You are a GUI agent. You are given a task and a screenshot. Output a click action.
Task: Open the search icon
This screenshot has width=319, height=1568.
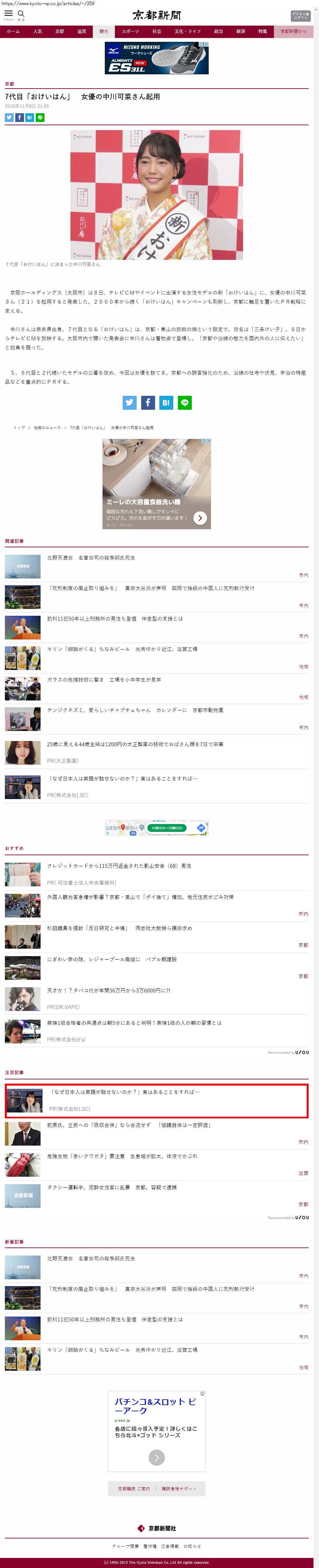pos(21,14)
